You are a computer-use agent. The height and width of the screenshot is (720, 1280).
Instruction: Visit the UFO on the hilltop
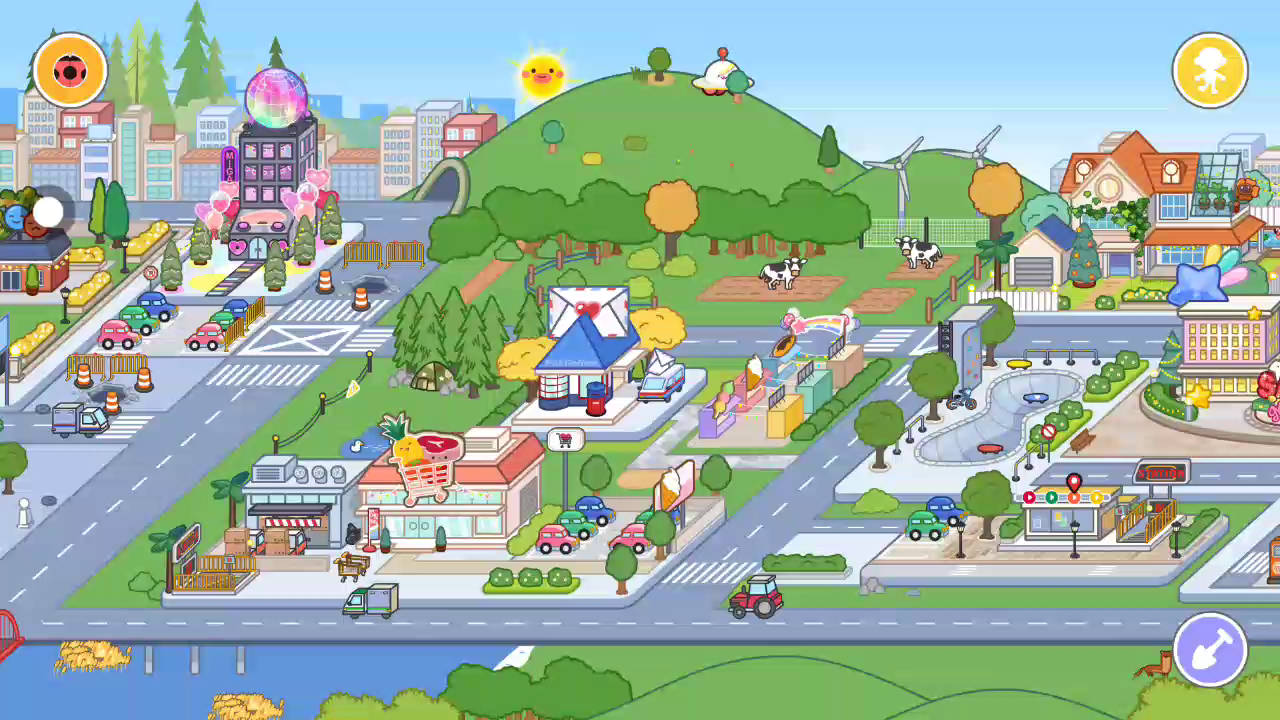point(720,75)
